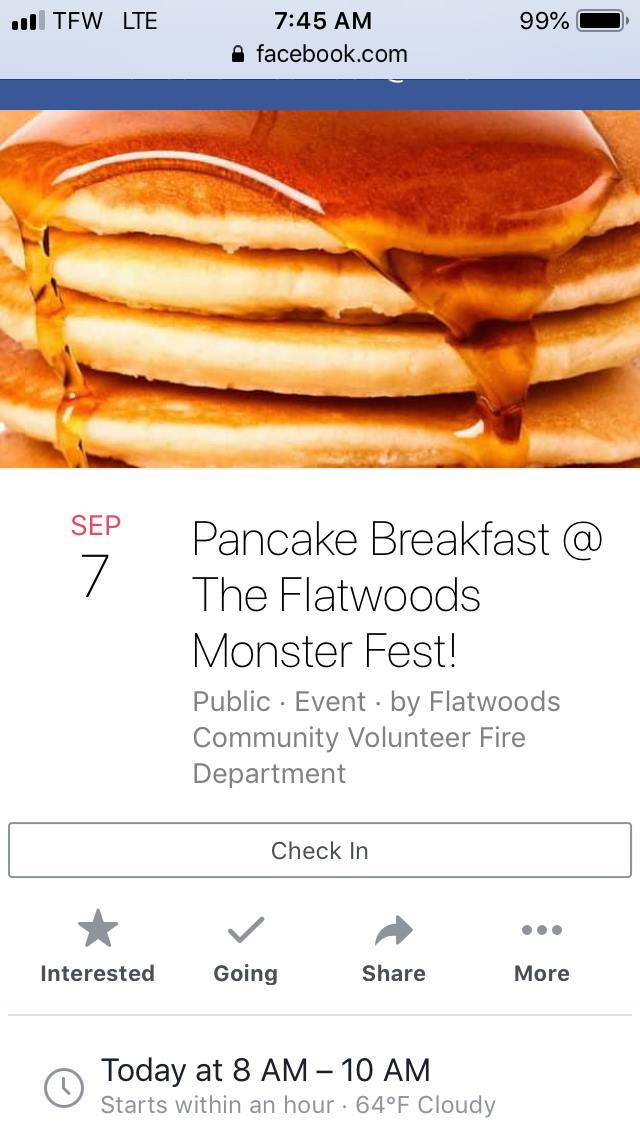Mark yourself as Interested in the event
The image size is (640, 1136).
click(x=97, y=950)
